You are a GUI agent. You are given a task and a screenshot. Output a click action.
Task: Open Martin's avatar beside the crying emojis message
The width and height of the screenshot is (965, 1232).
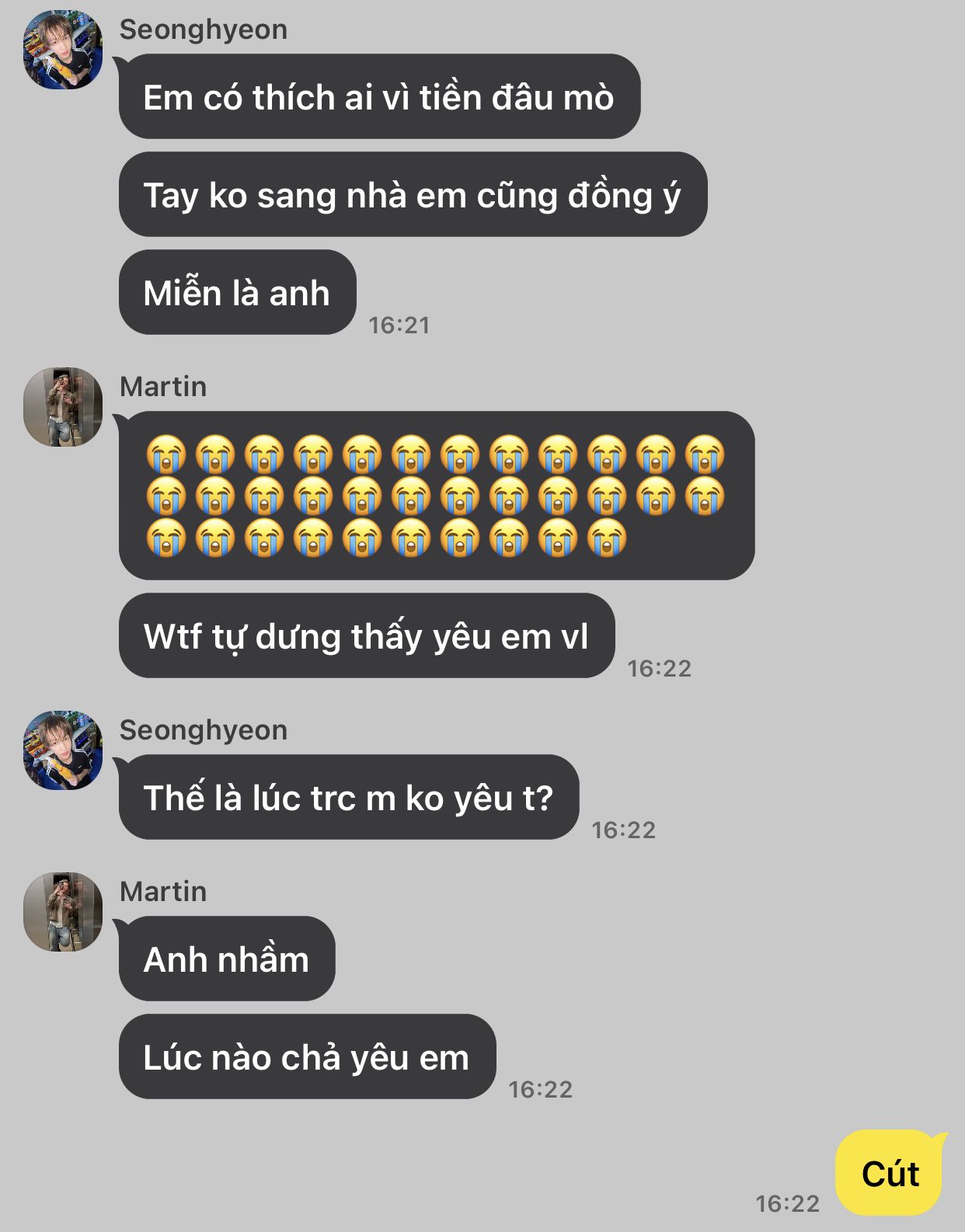click(63, 407)
